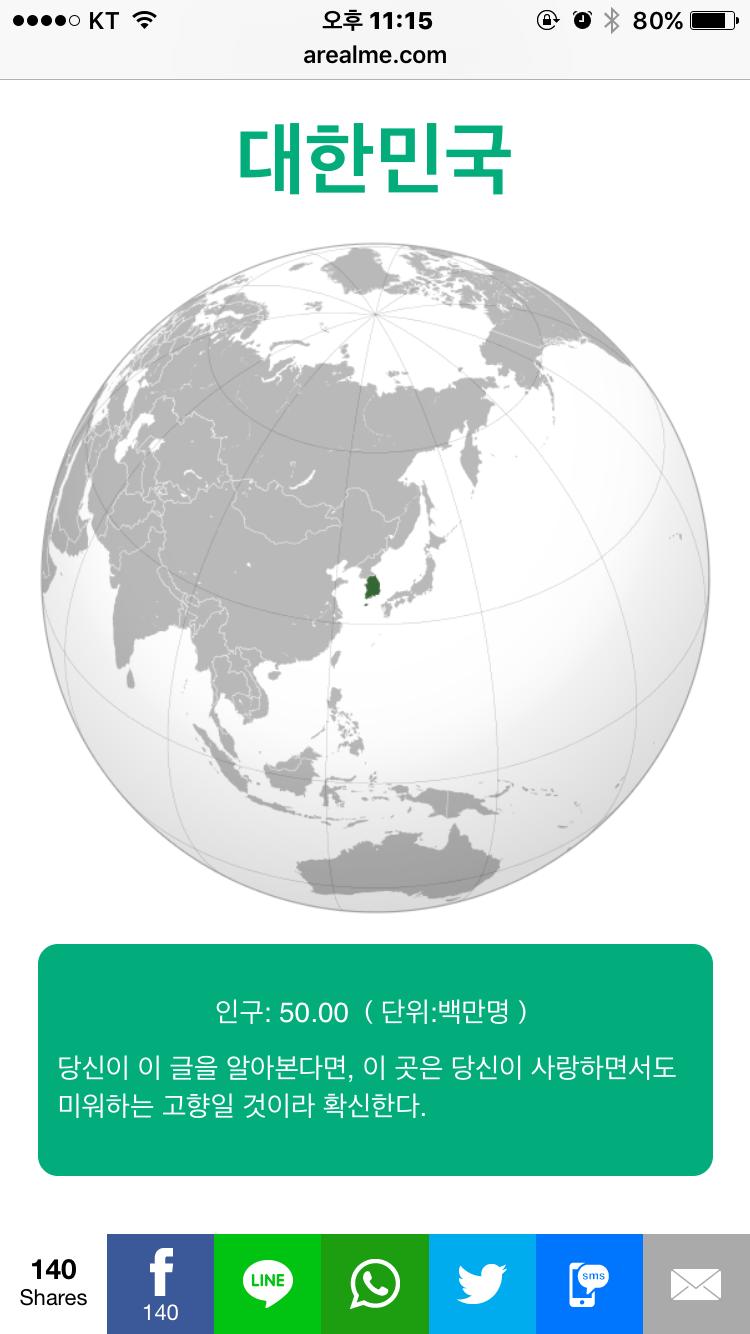
Task: Share result on Facebook
Action: tap(160, 1283)
